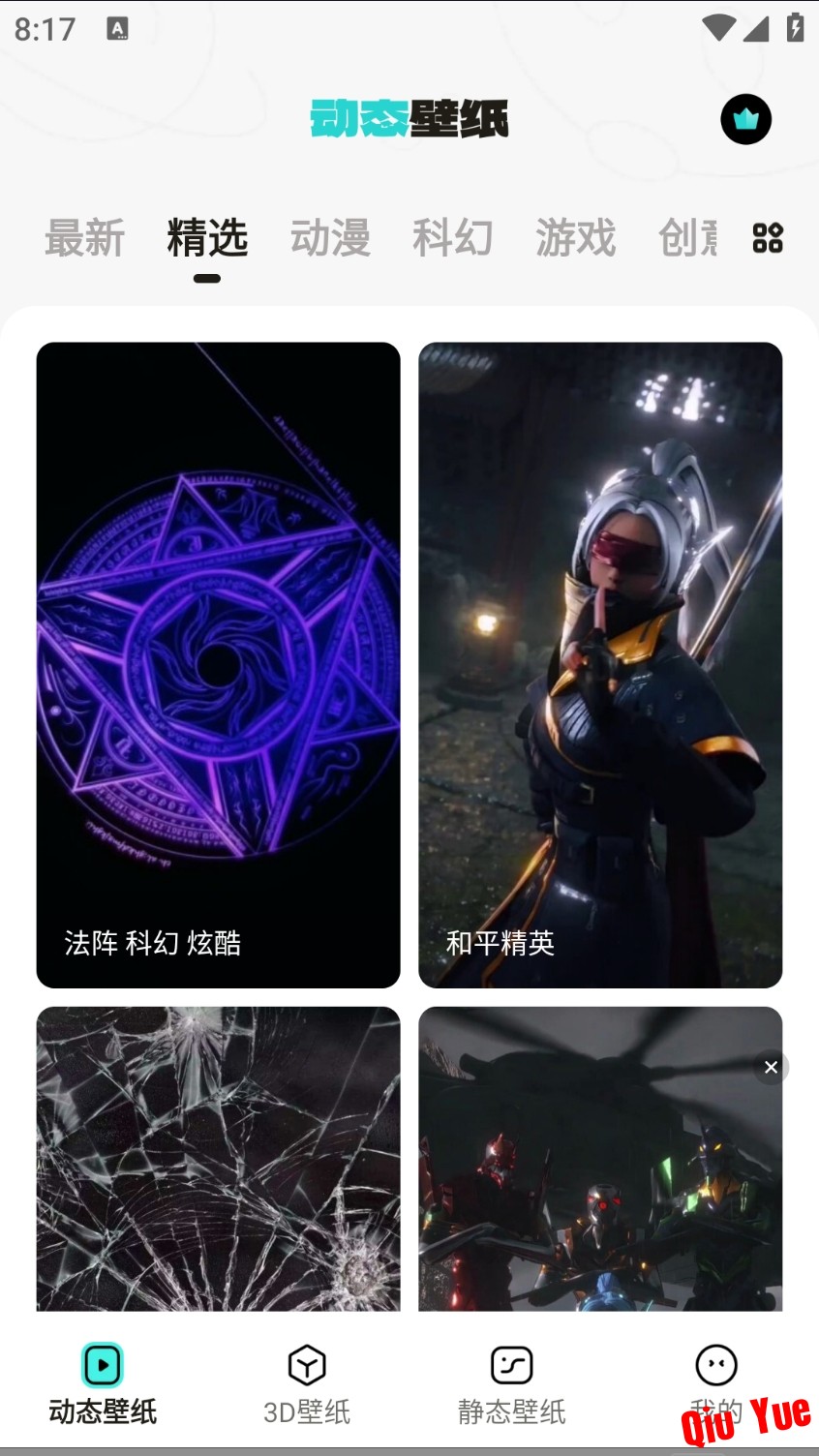Open the VIP crown icon
This screenshot has width=819, height=1456.
click(x=745, y=120)
